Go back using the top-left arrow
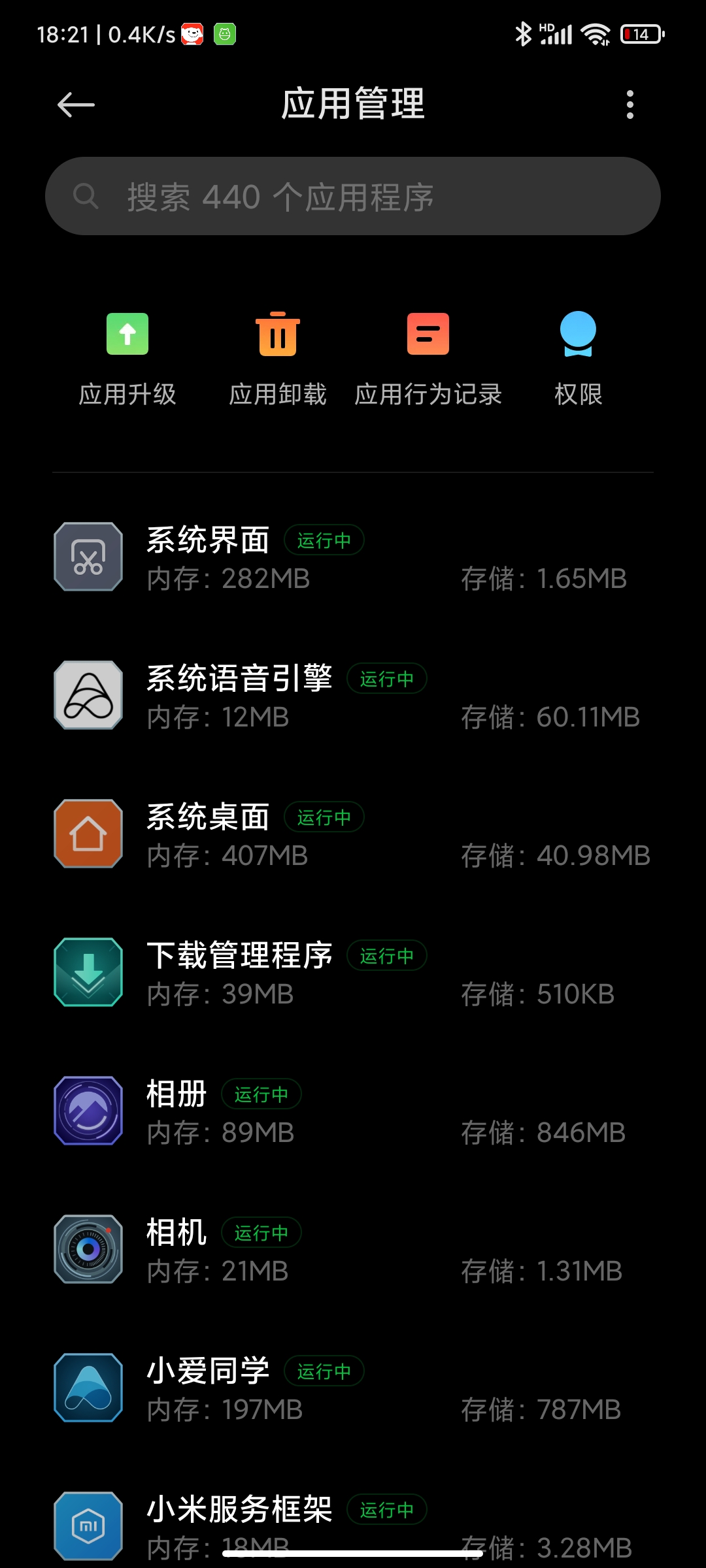 pos(76,105)
